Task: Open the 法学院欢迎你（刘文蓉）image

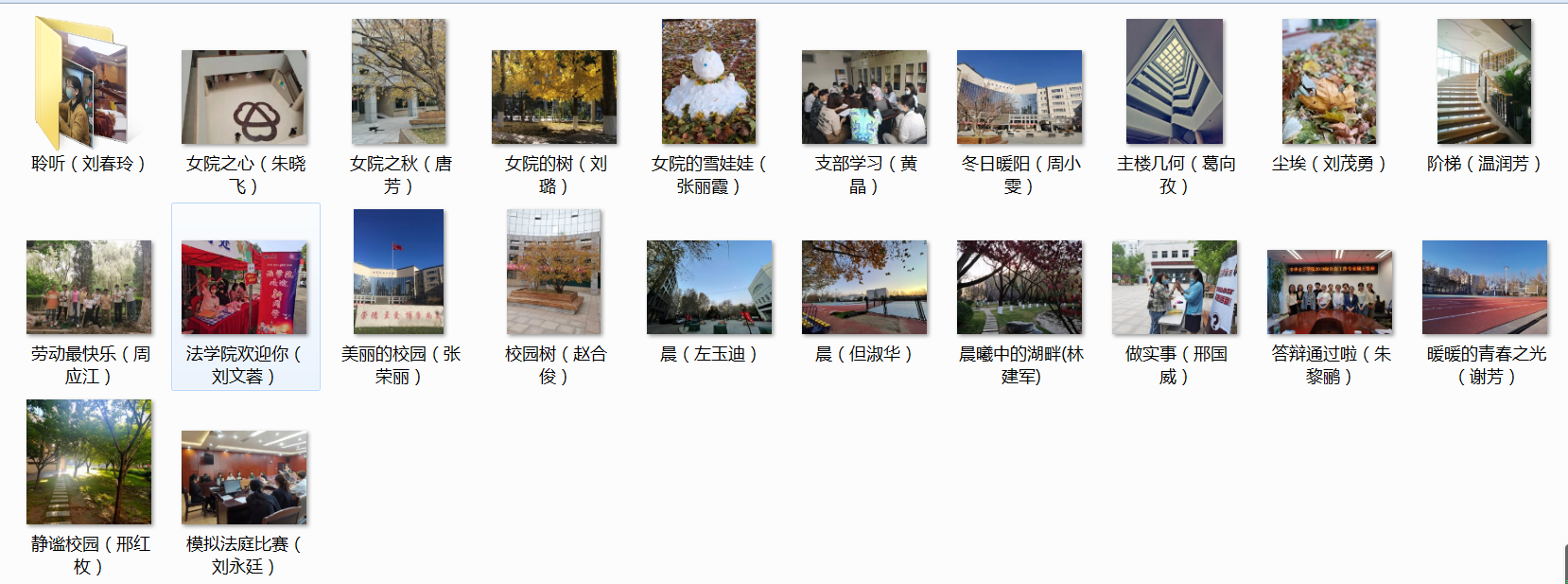Action: 244,287
